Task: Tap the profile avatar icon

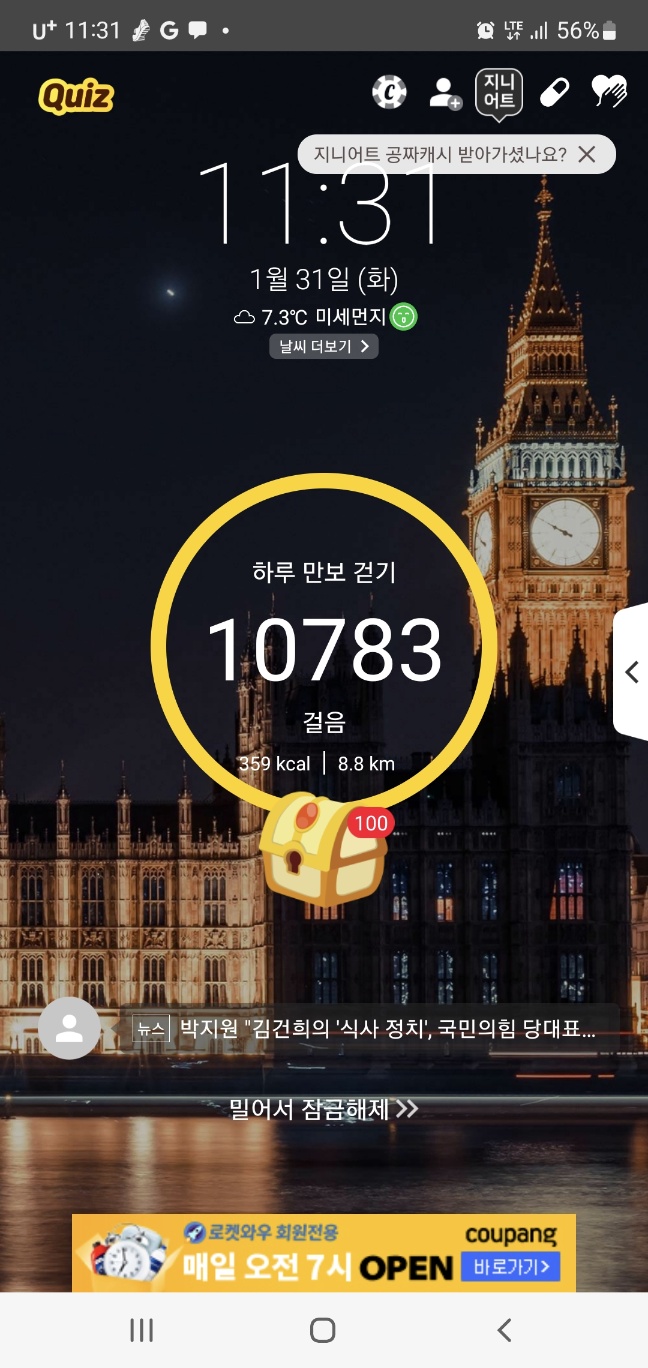Action: [x=69, y=1028]
